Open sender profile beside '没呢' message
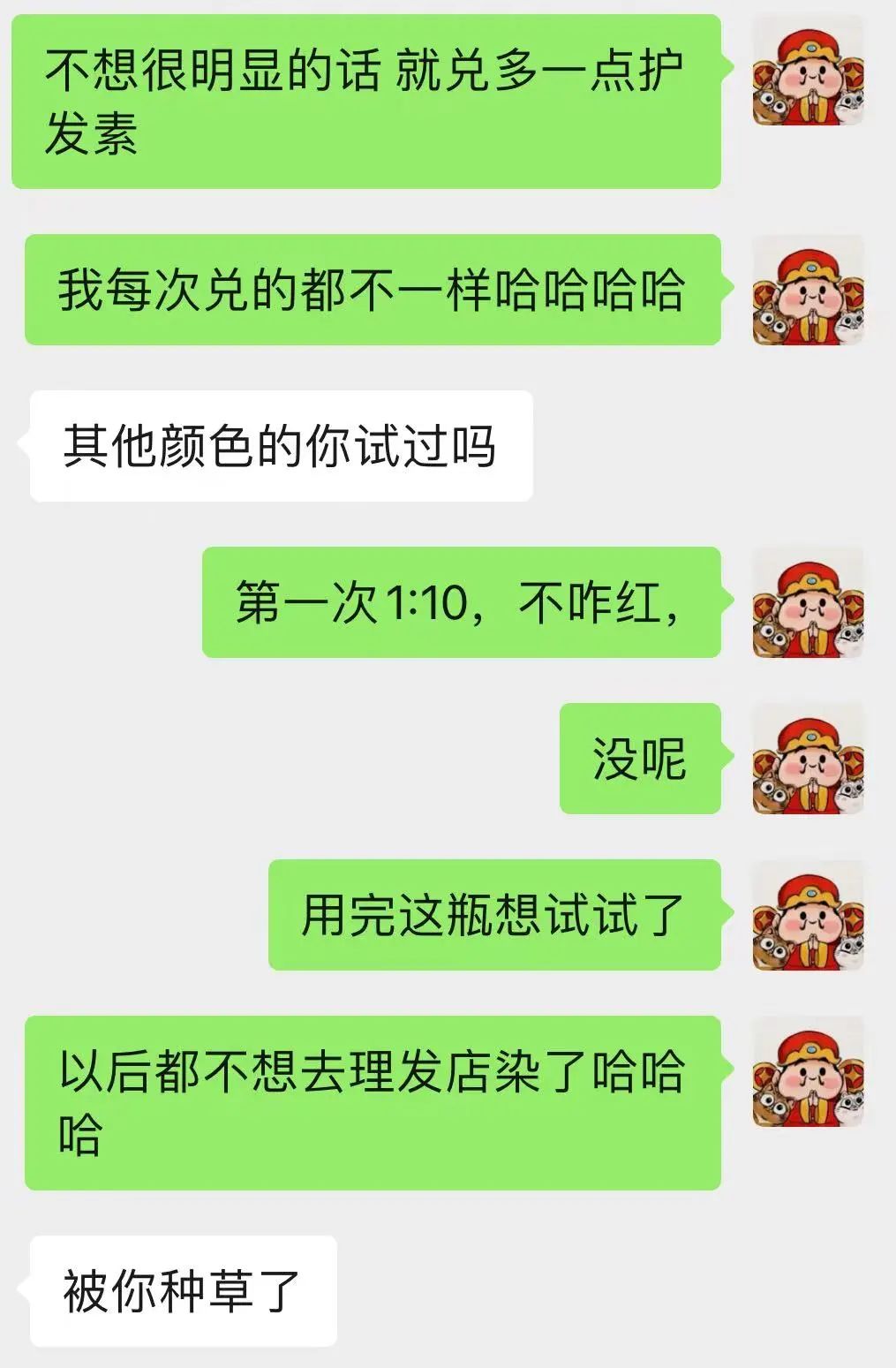Screen dimensions: 896x1368 tap(808, 759)
